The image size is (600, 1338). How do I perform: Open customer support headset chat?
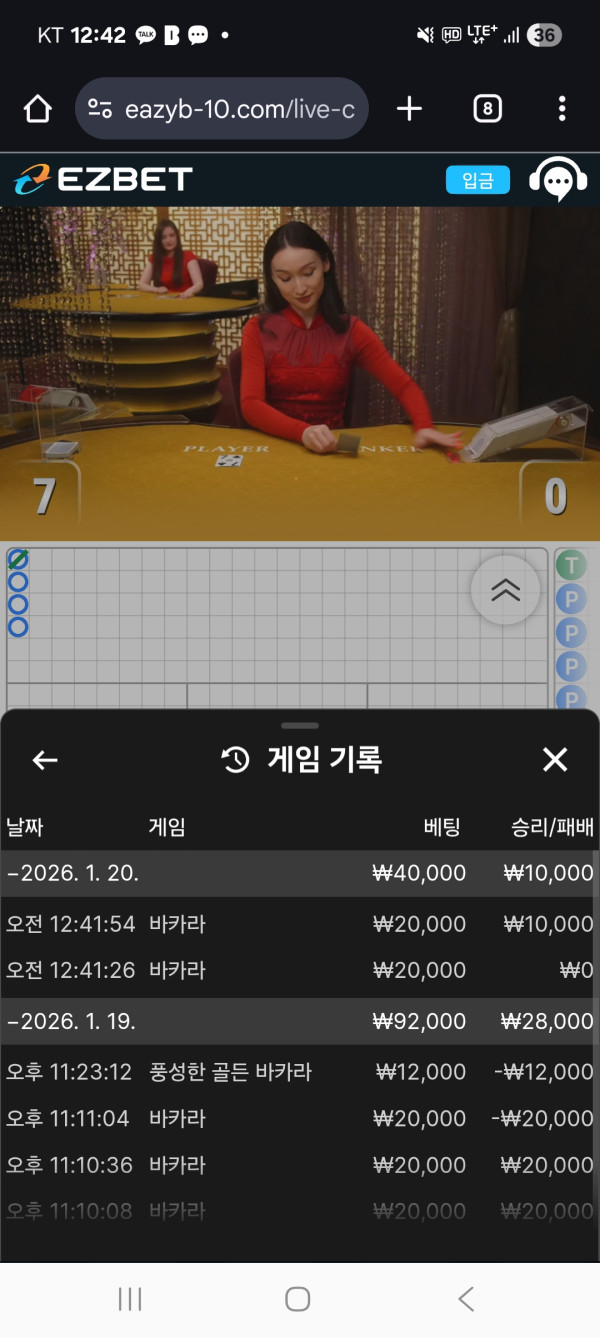557,180
